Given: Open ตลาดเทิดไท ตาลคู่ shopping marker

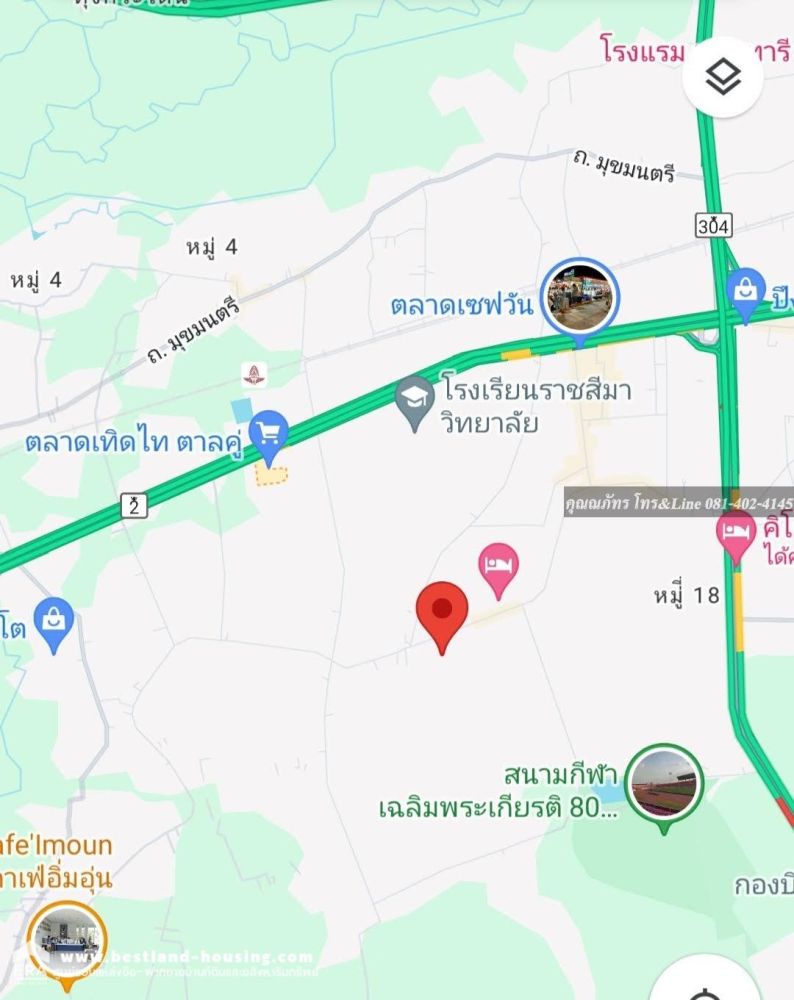Looking at the screenshot, I should pos(268,433).
